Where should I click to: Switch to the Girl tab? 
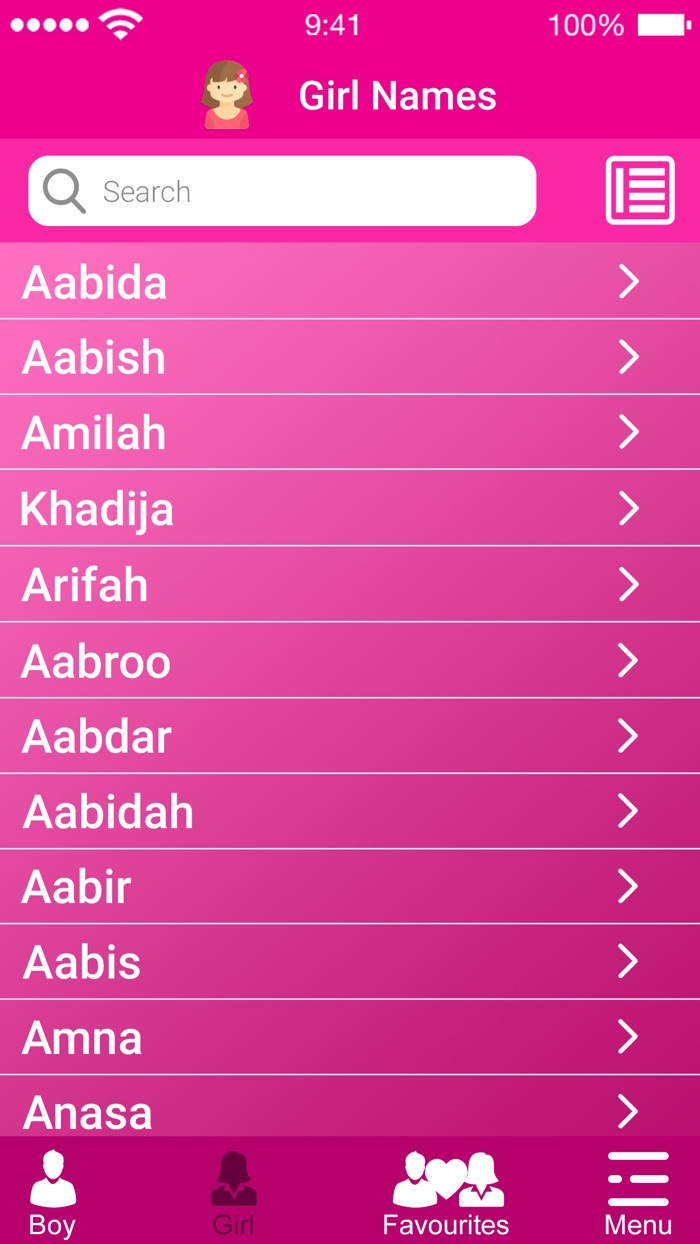click(233, 1193)
